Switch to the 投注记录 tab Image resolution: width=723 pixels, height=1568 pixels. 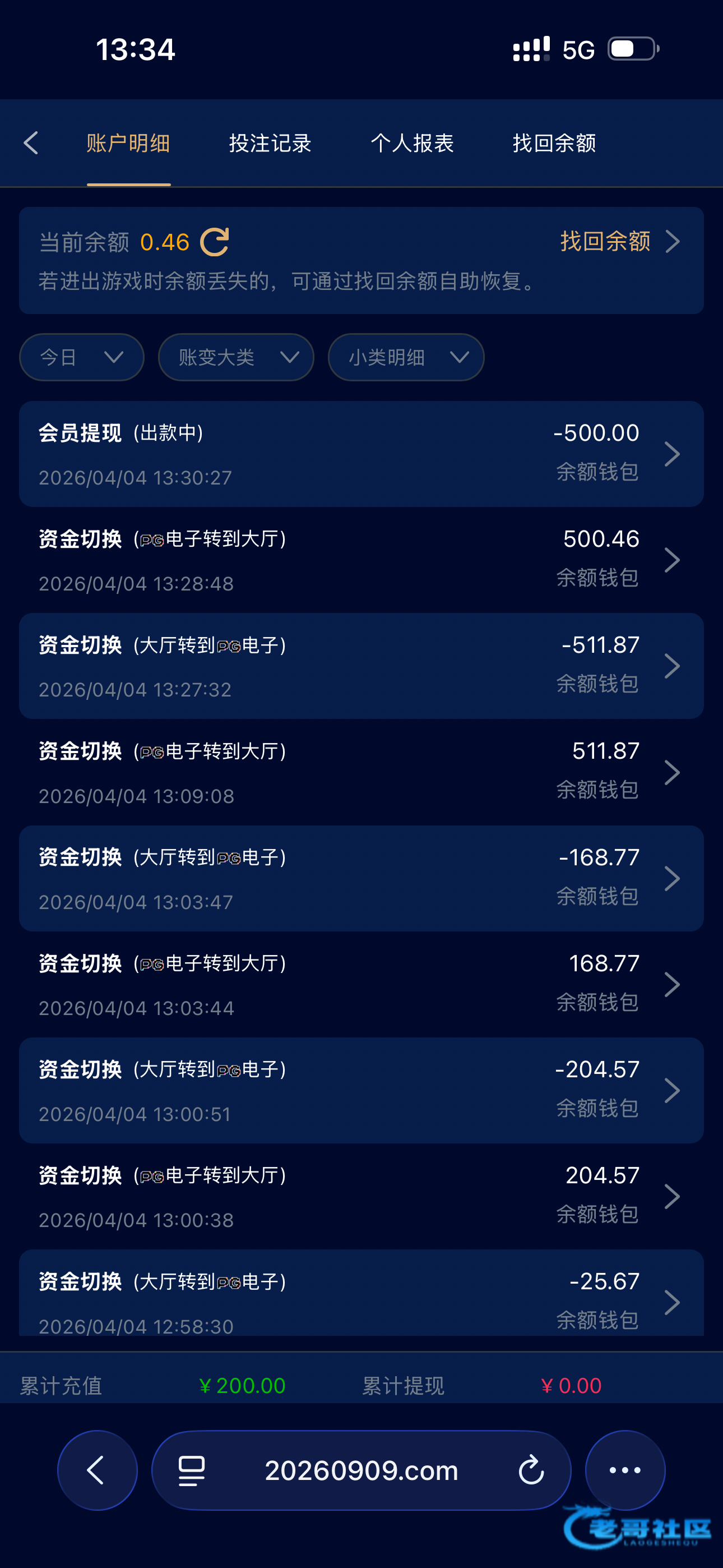pyautogui.click(x=270, y=143)
